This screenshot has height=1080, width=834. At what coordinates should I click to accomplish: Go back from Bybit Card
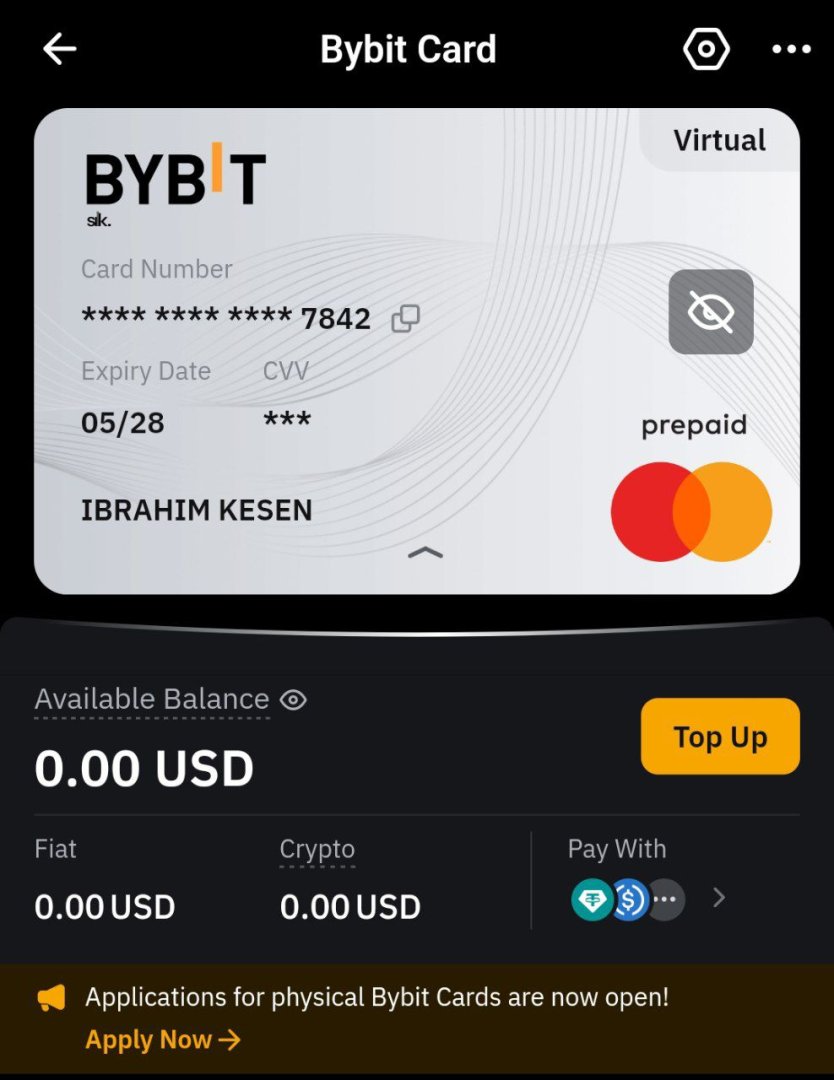[59, 49]
